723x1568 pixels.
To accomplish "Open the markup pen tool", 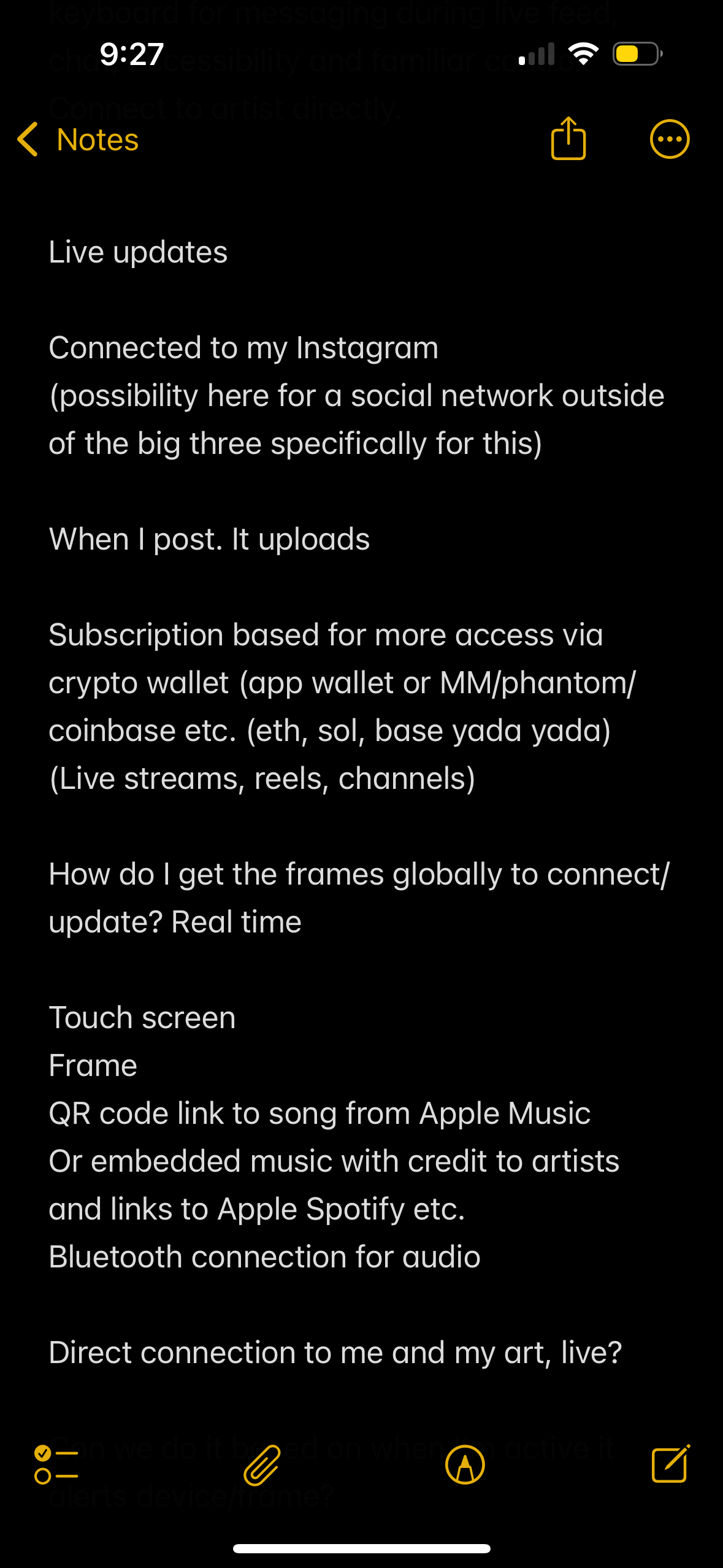I will pos(465,1464).
